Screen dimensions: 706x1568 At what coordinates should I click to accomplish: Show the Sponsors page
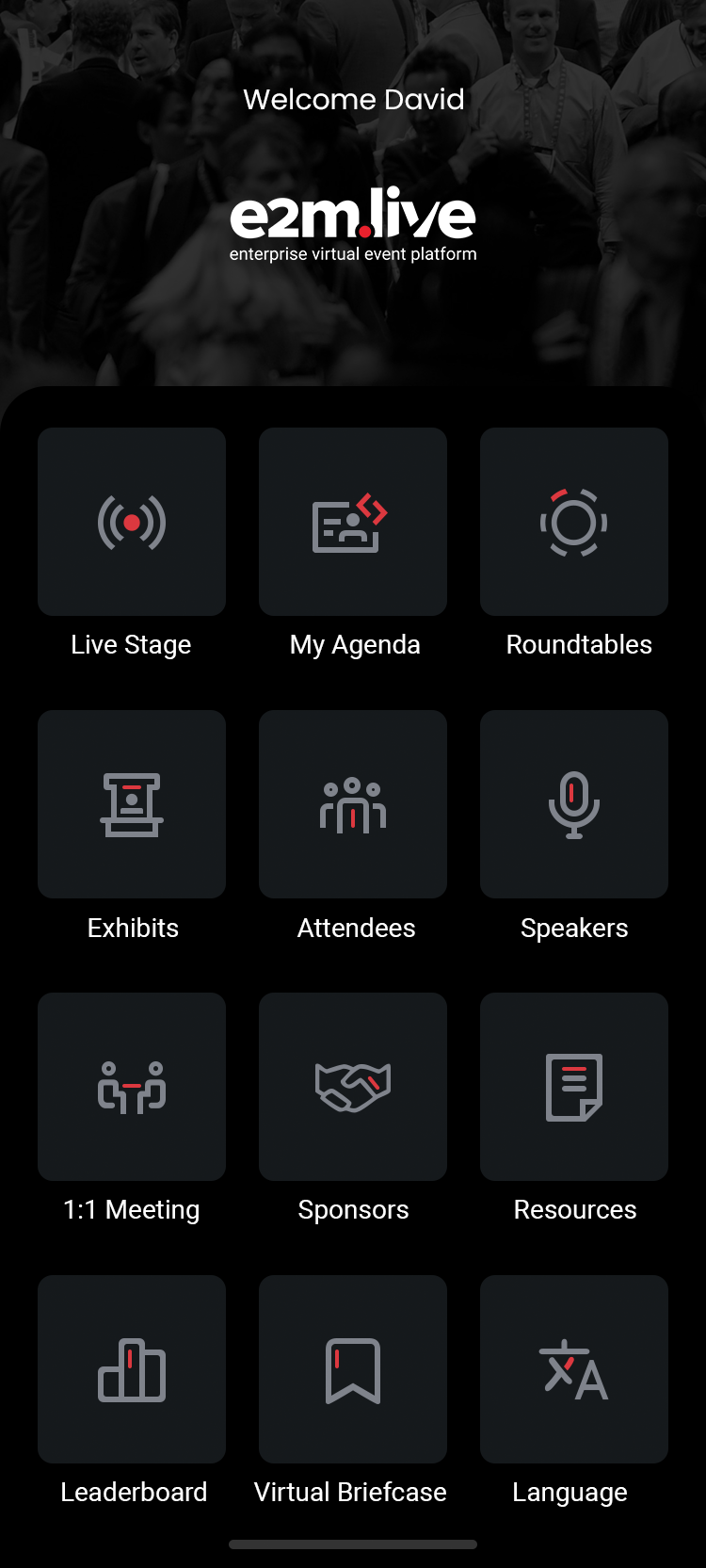353,1087
